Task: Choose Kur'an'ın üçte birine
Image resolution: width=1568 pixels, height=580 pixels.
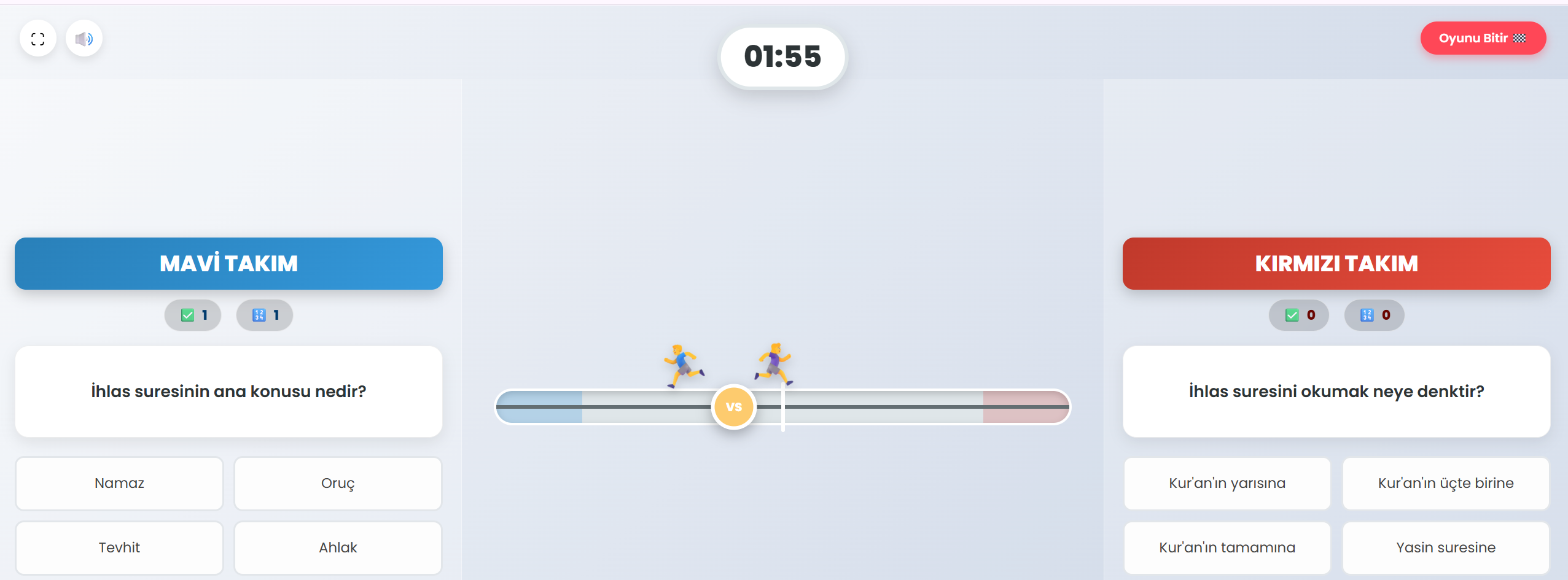Action: coord(1445,483)
